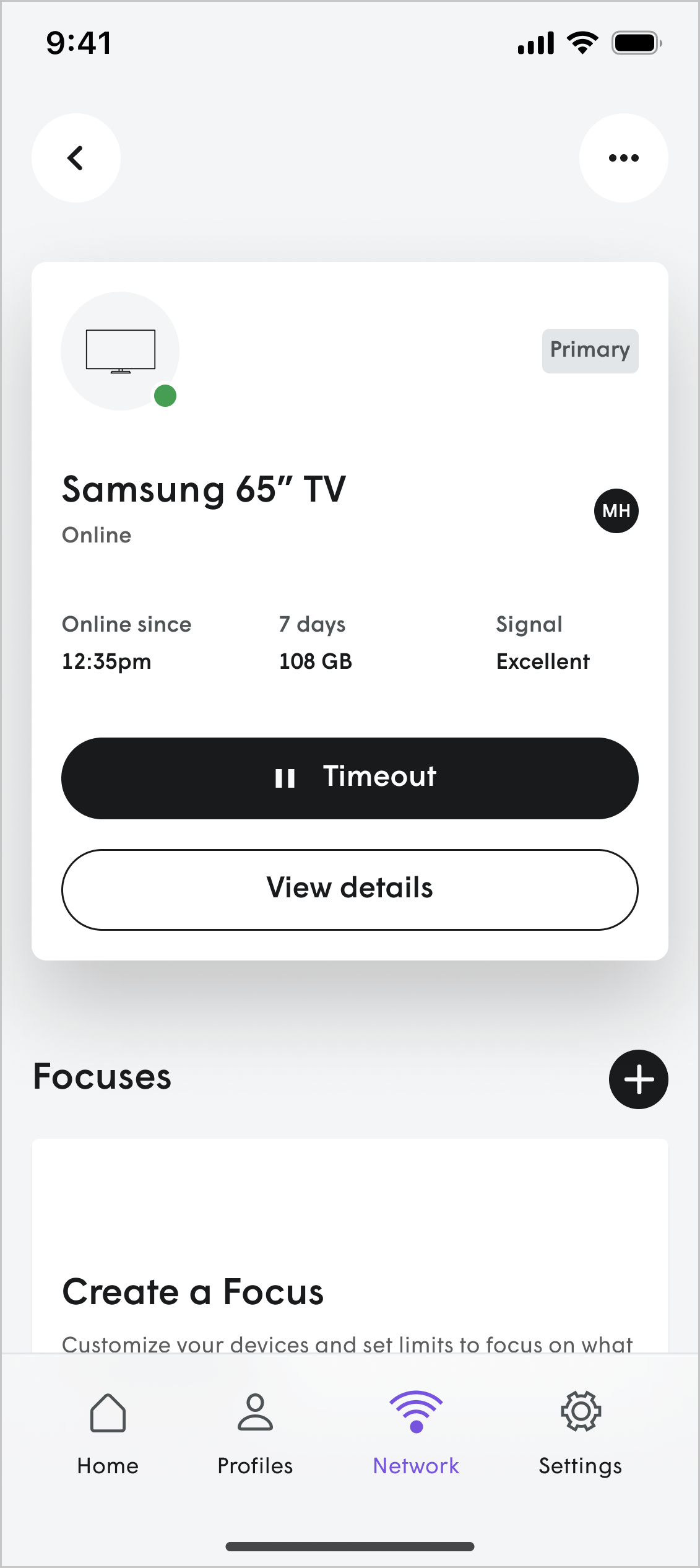Open the MH profile avatar
The height and width of the screenshot is (1568, 700).
(616, 511)
